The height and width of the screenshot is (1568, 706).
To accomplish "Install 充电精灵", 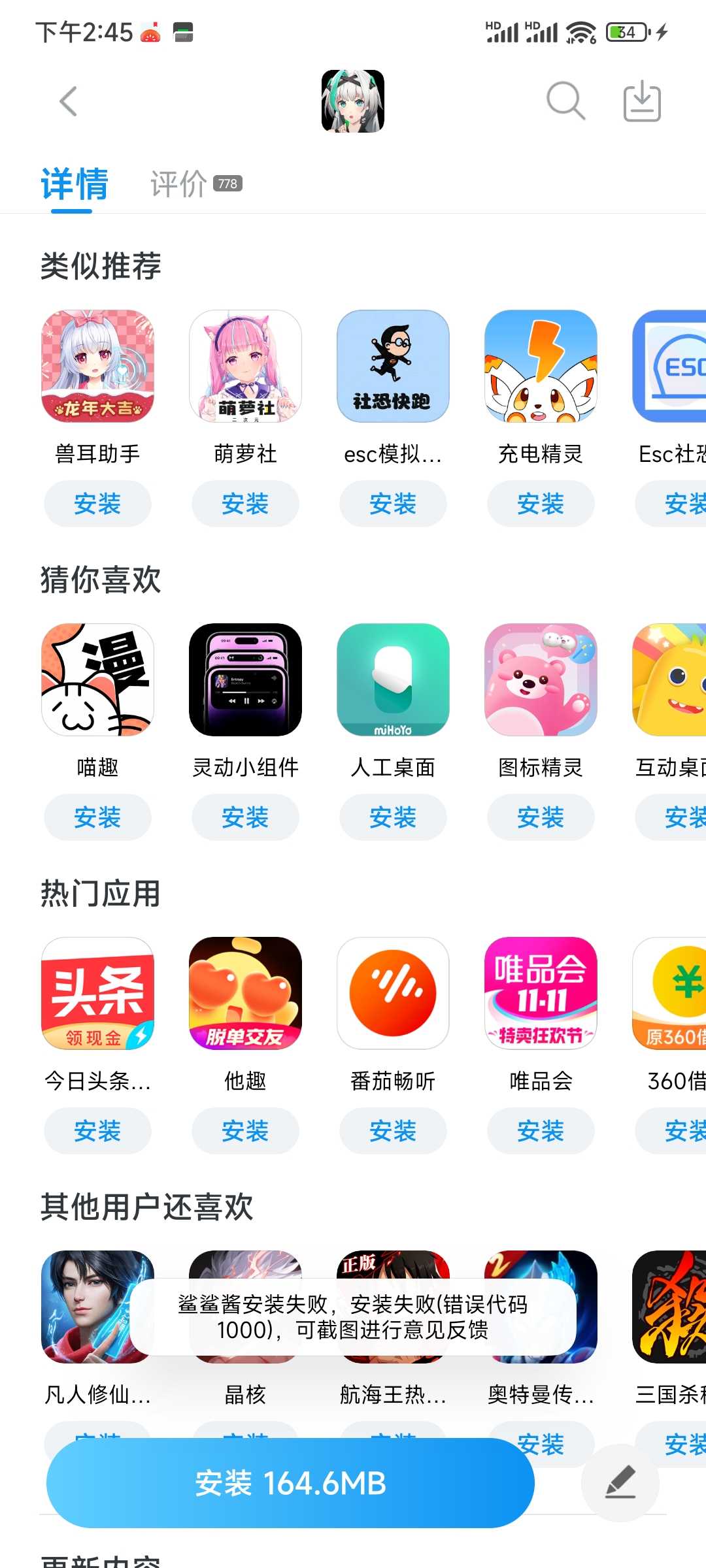I will point(541,504).
